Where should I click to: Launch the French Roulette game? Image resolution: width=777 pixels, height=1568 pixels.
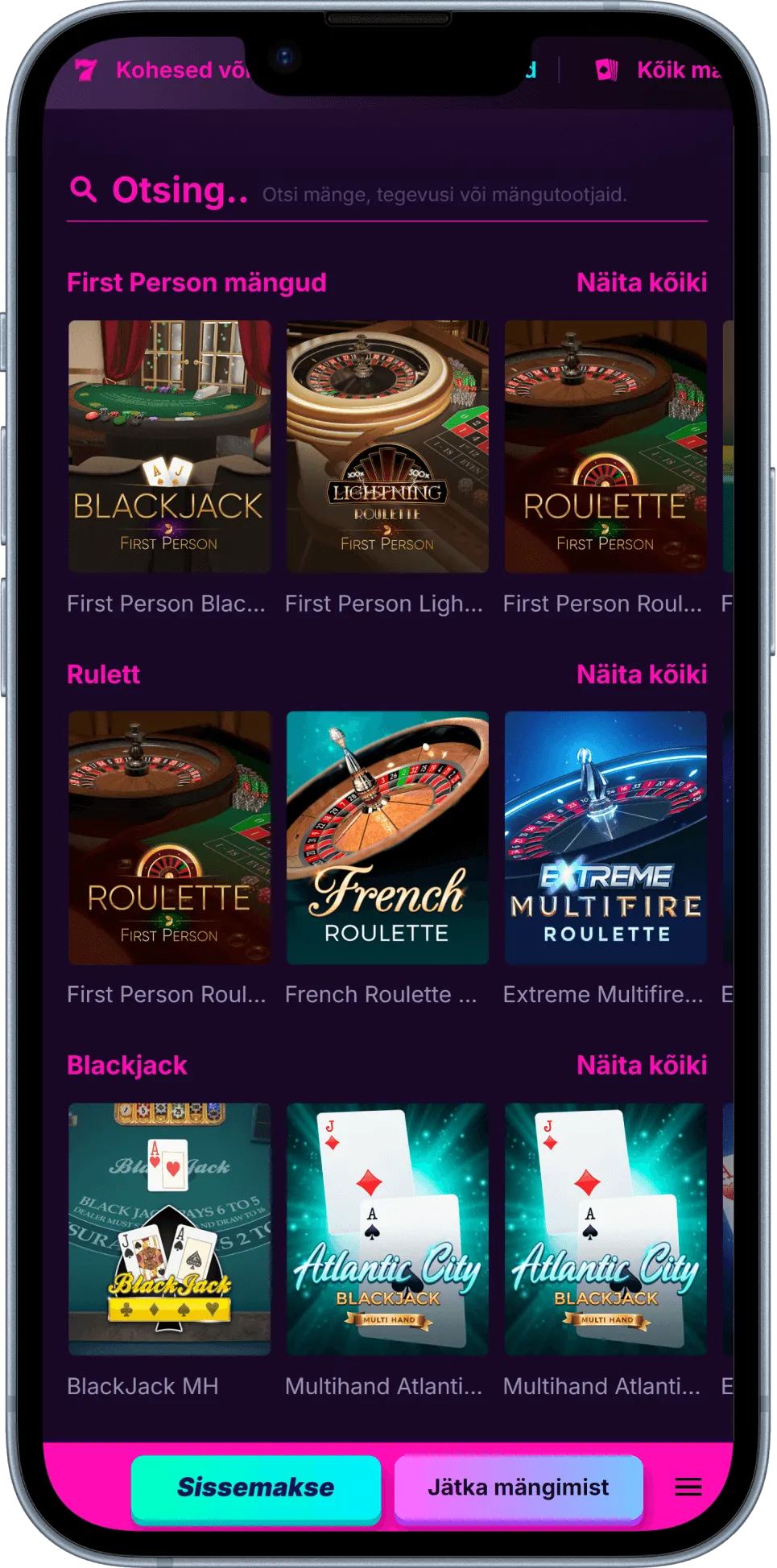(387, 839)
